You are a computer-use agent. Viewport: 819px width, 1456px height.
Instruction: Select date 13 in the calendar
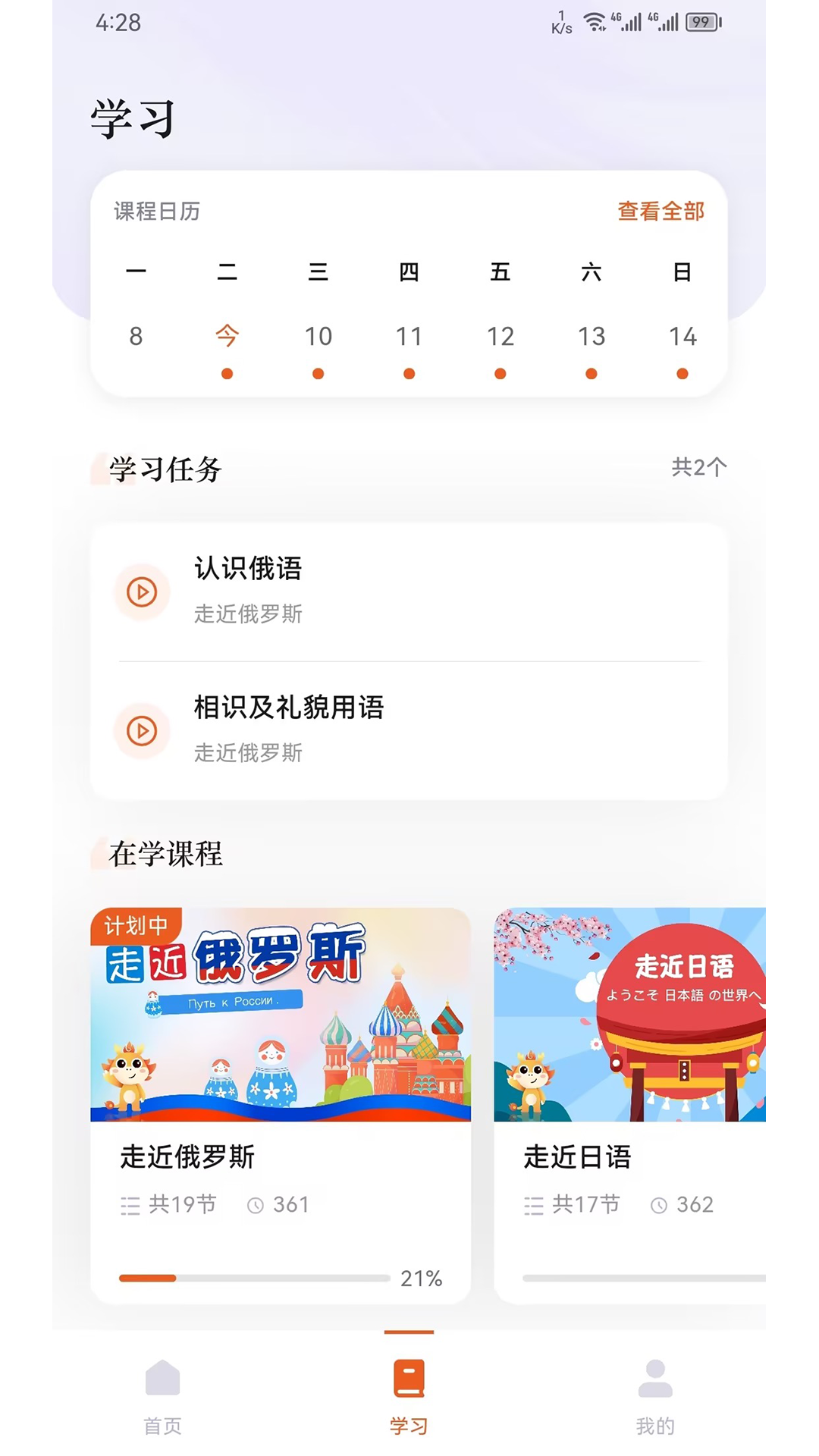point(591,336)
